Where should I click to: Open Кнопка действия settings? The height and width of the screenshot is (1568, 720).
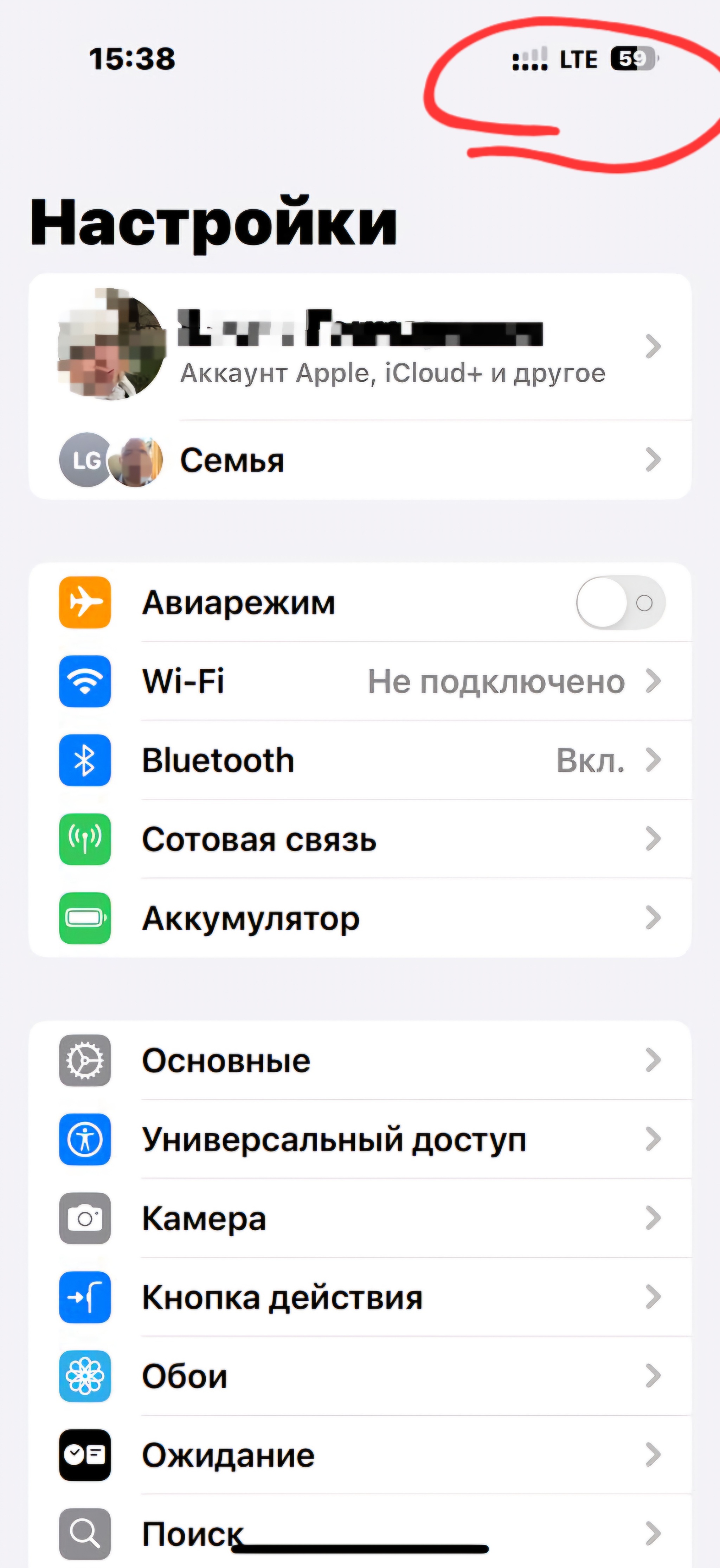point(360,1297)
